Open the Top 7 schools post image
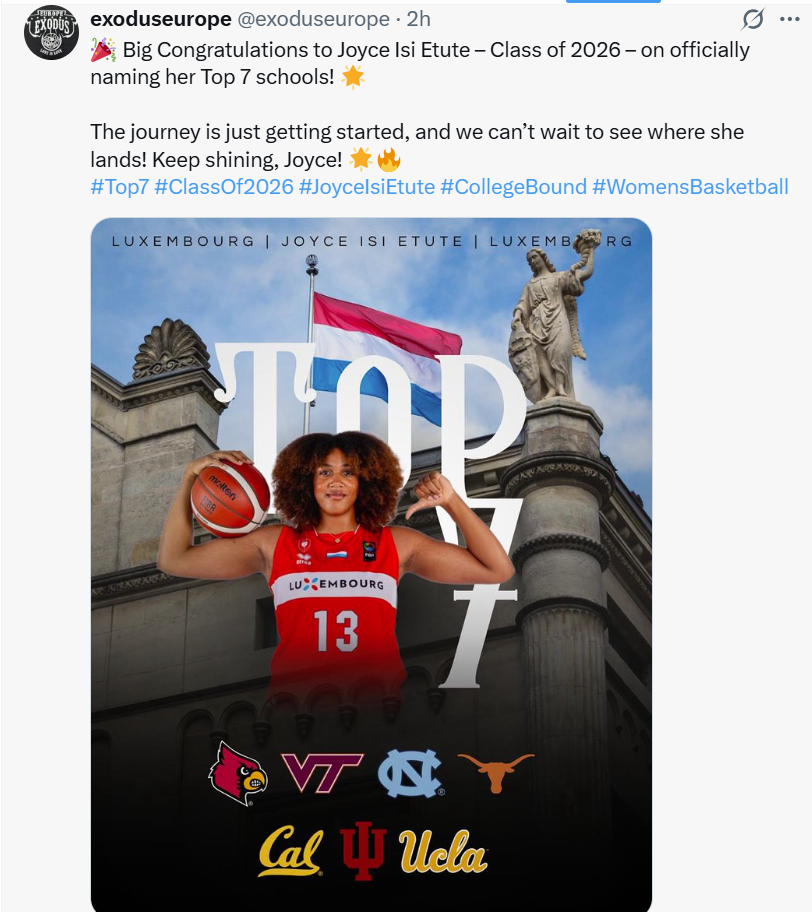812x912 pixels. point(371,560)
